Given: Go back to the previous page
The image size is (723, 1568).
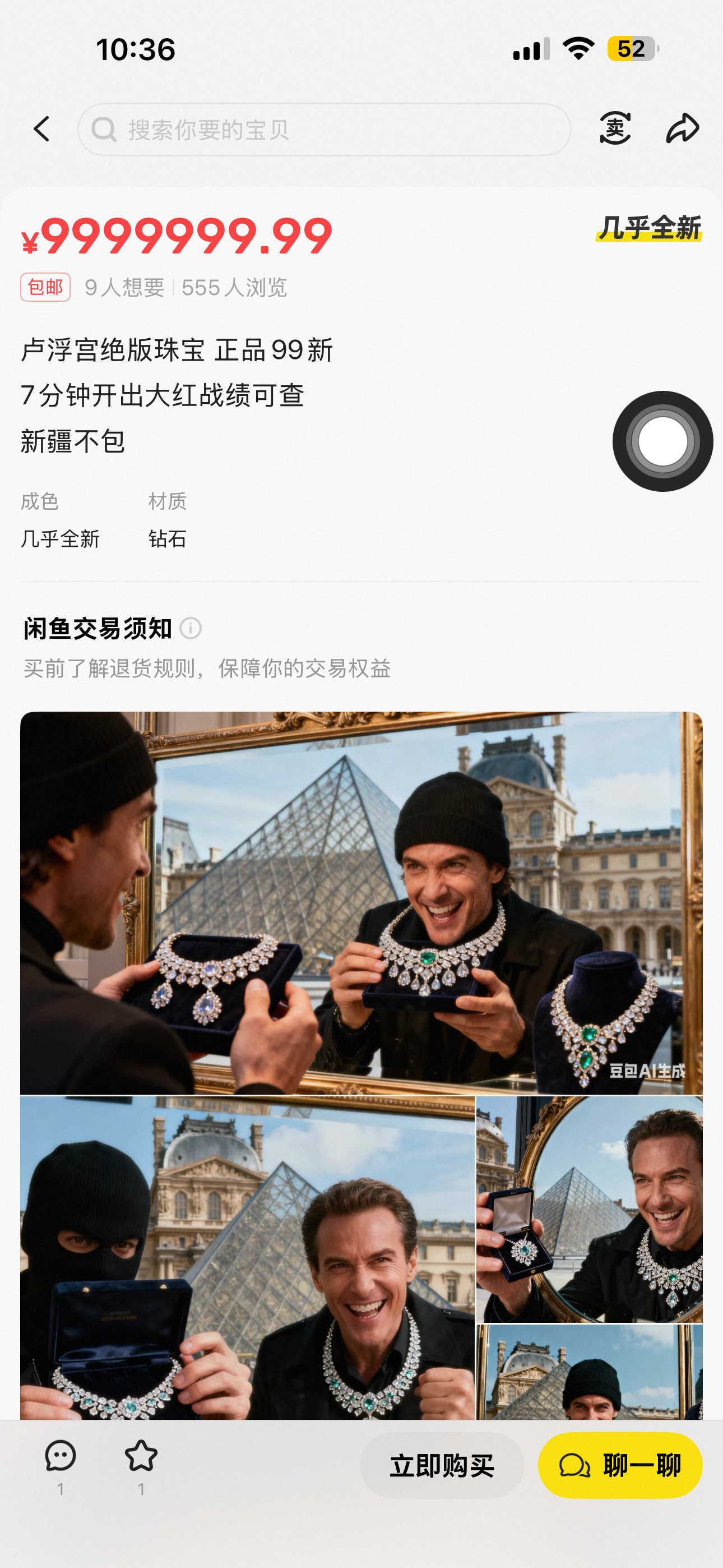Looking at the screenshot, I should 41,129.
